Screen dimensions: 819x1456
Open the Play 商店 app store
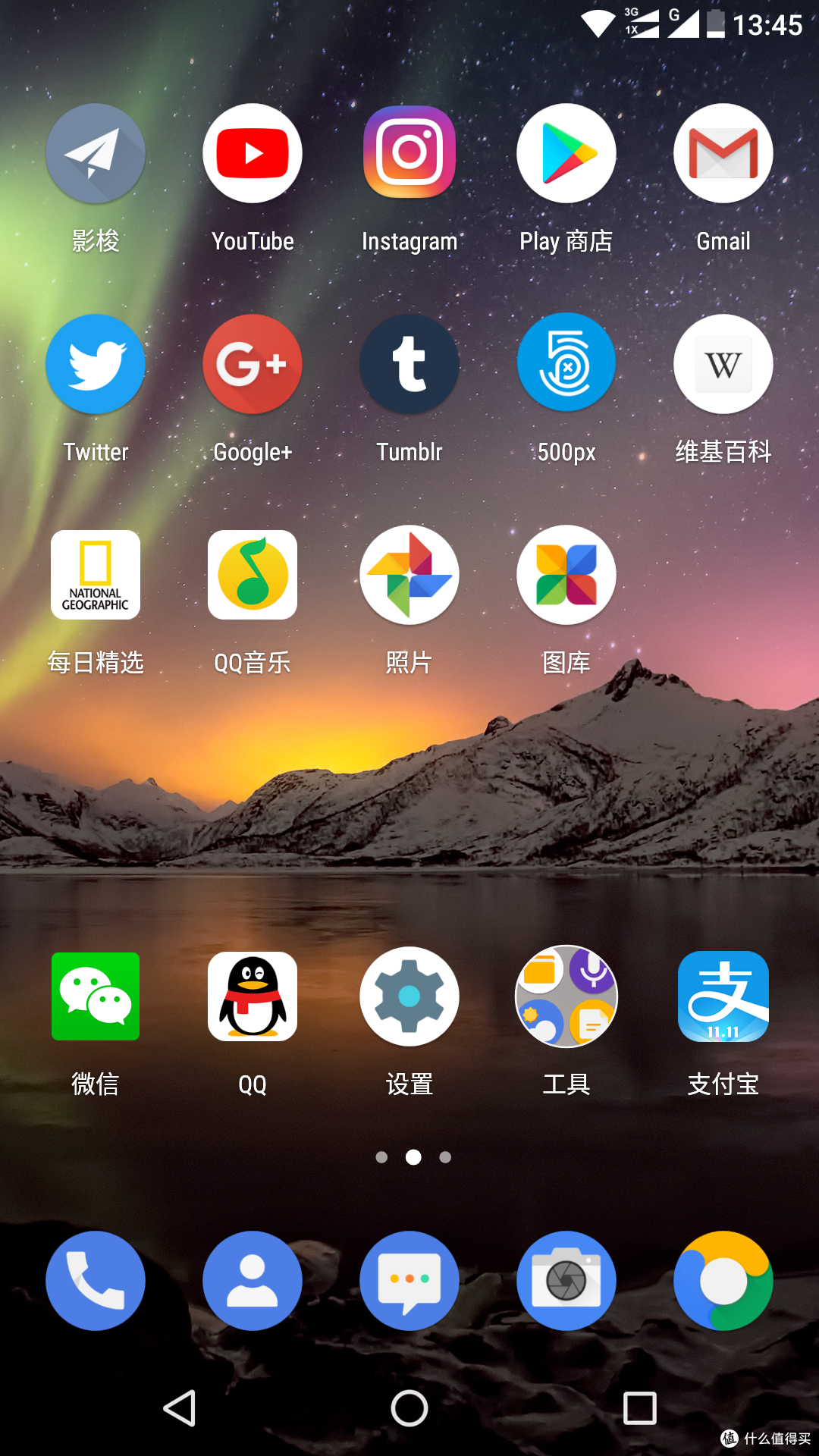click(x=566, y=152)
